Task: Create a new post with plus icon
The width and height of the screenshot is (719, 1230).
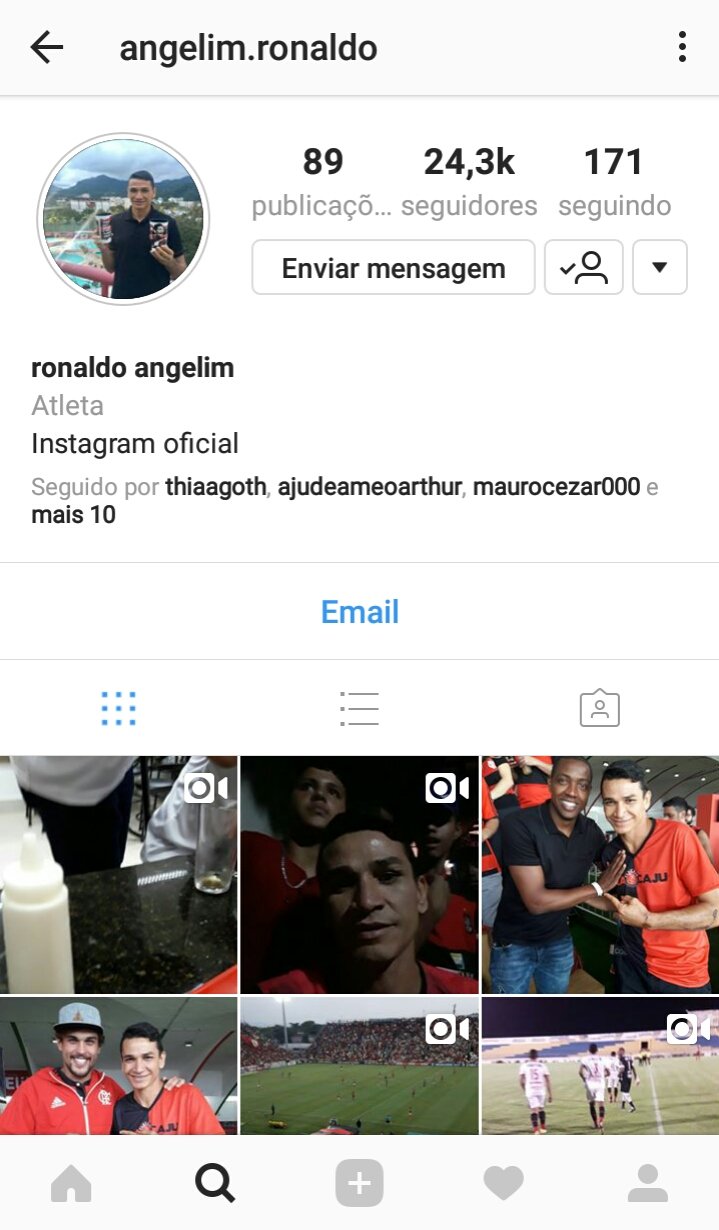Action: (359, 1184)
